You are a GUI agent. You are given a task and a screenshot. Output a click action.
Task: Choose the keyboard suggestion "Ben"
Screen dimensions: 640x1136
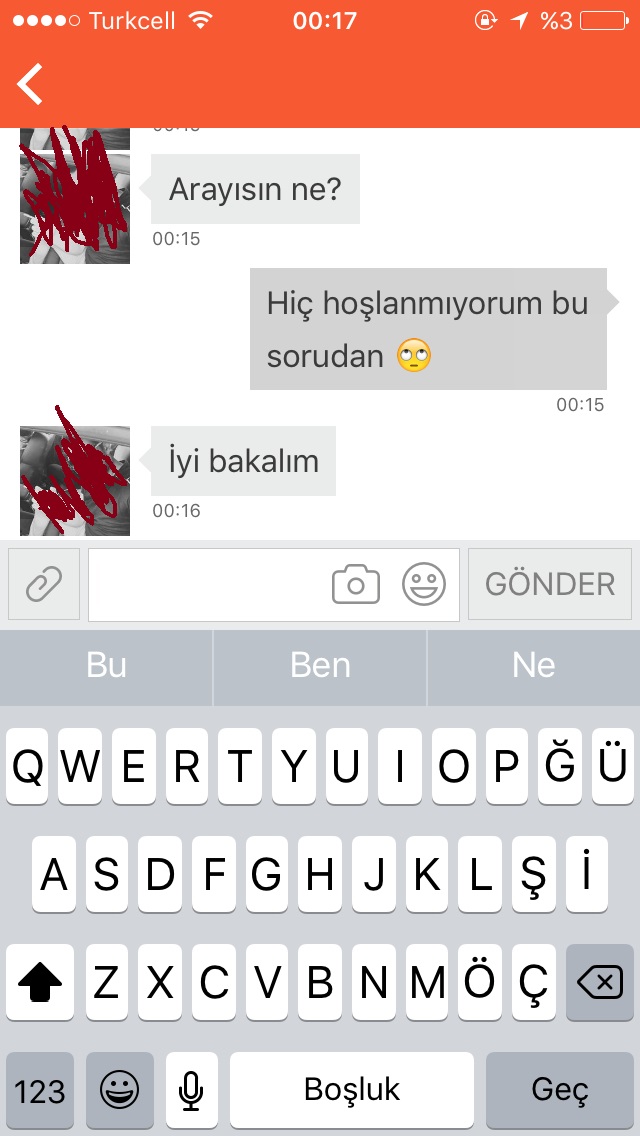click(x=320, y=666)
